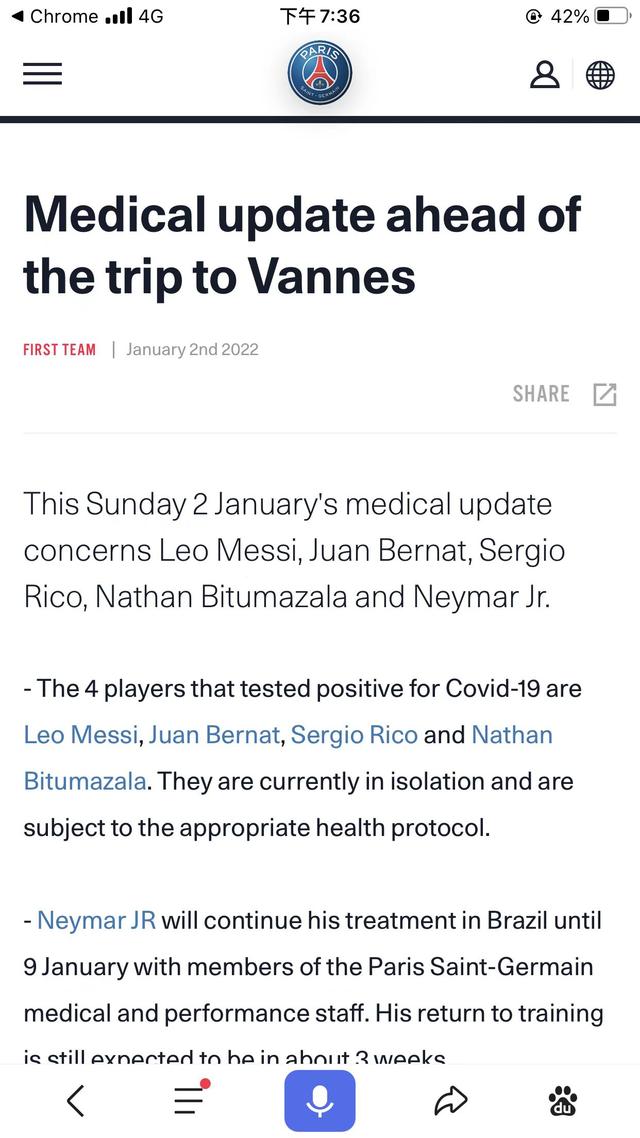Screen dimensions: 640x1138
Task: Start voice search with the microphone
Action: (x=320, y=1101)
